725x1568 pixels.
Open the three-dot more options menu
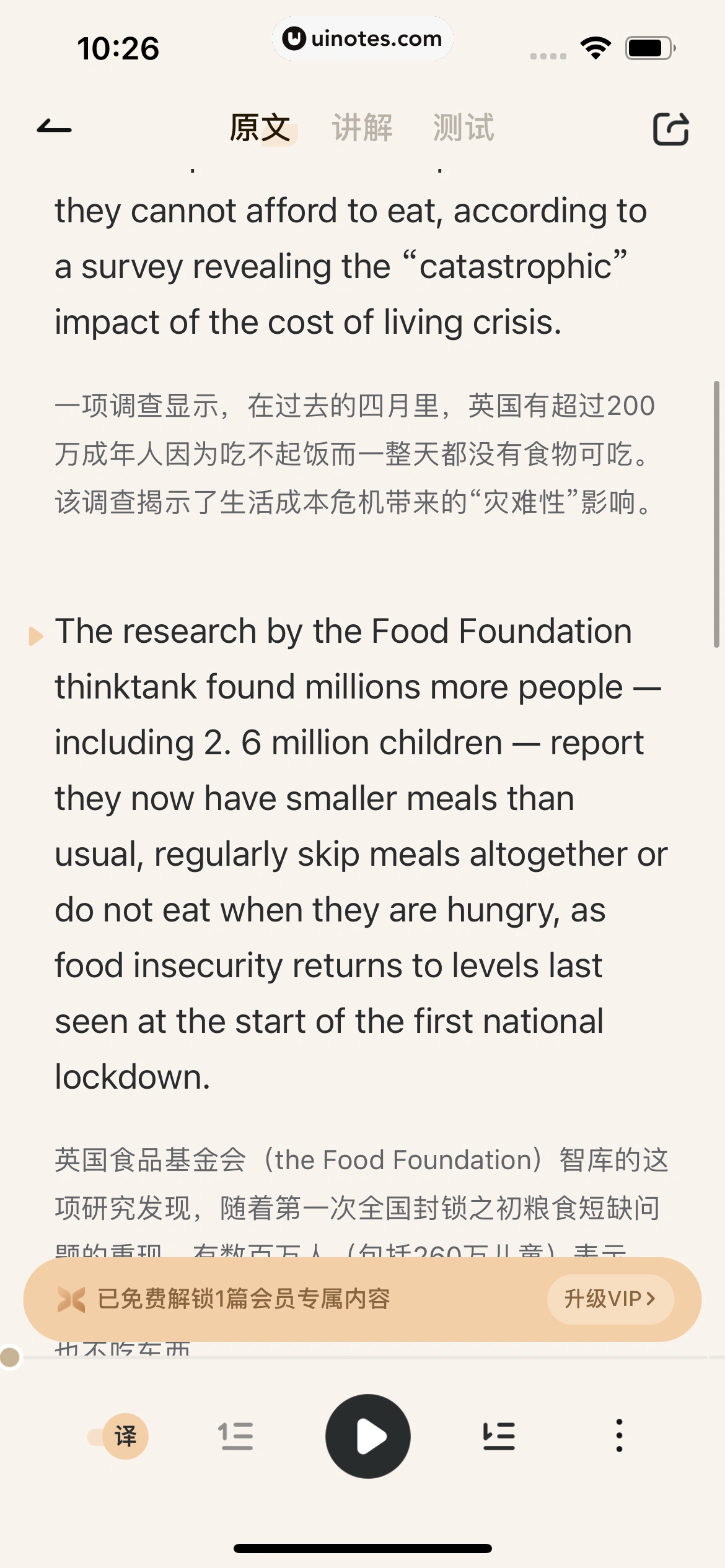[619, 1436]
